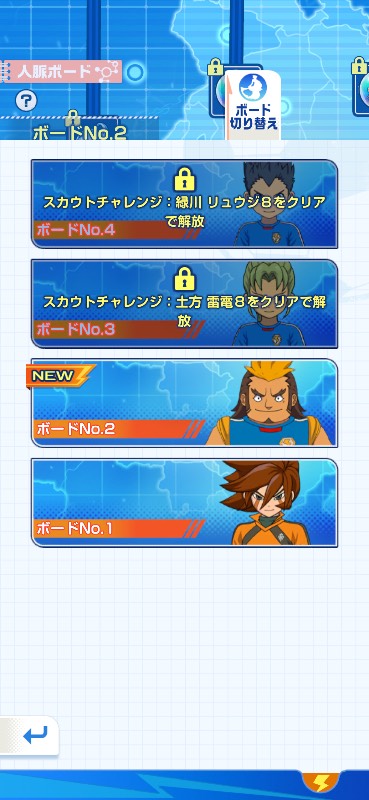
Task: Tap the lightning bolt icon at the bottom
Action: point(321,781)
